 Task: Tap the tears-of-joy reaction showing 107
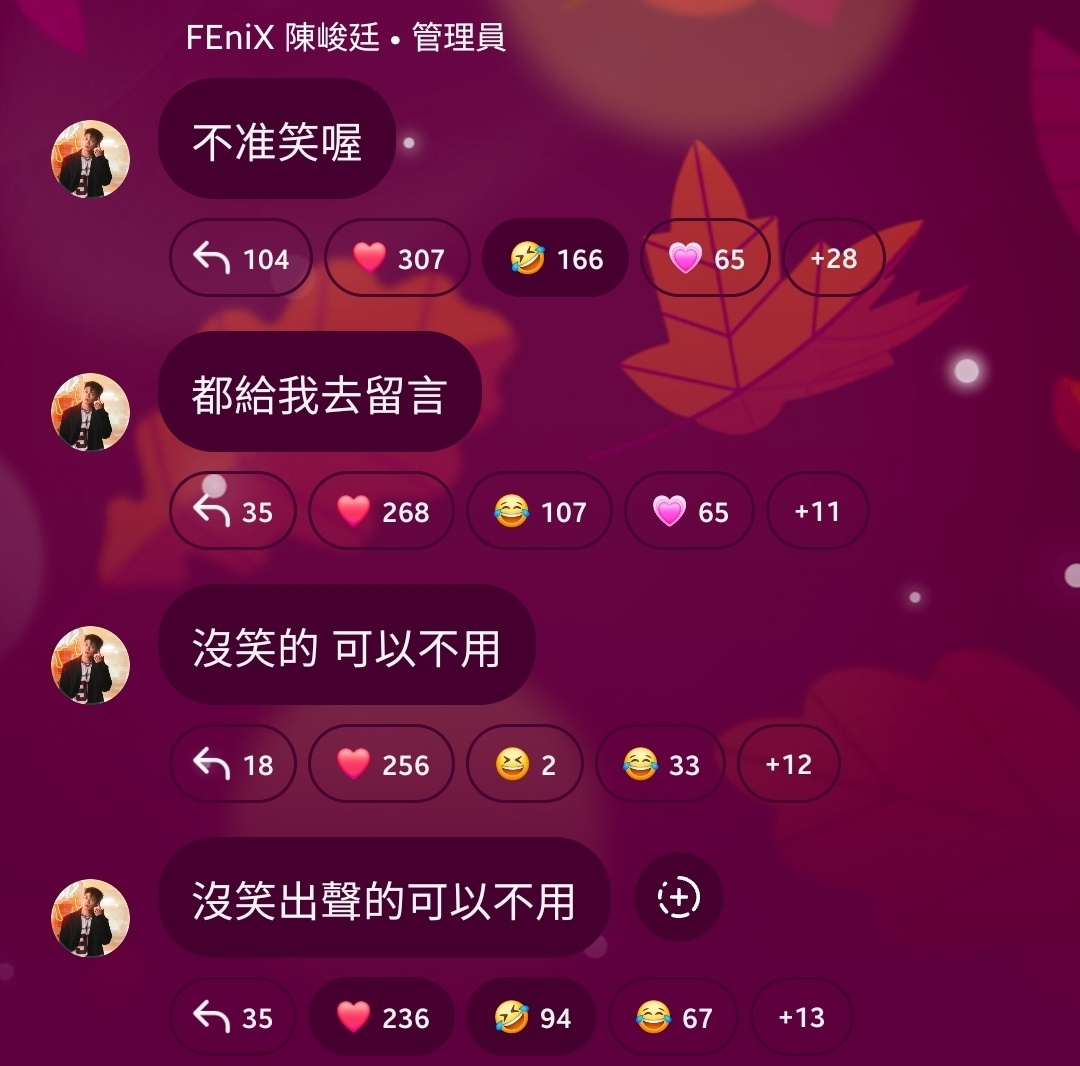tap(539, 512)
